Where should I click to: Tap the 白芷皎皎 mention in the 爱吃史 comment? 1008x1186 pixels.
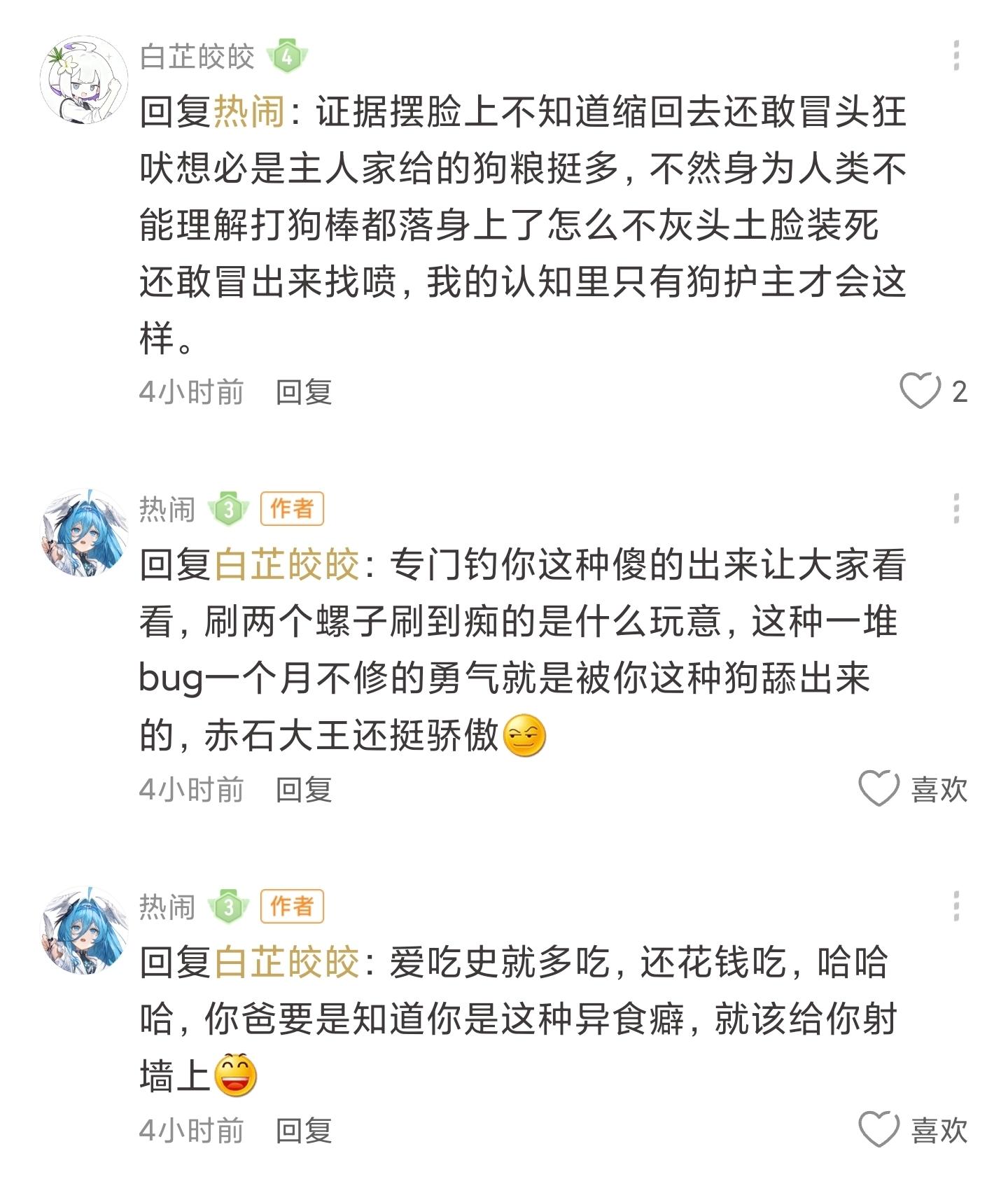tap(286, 962)
